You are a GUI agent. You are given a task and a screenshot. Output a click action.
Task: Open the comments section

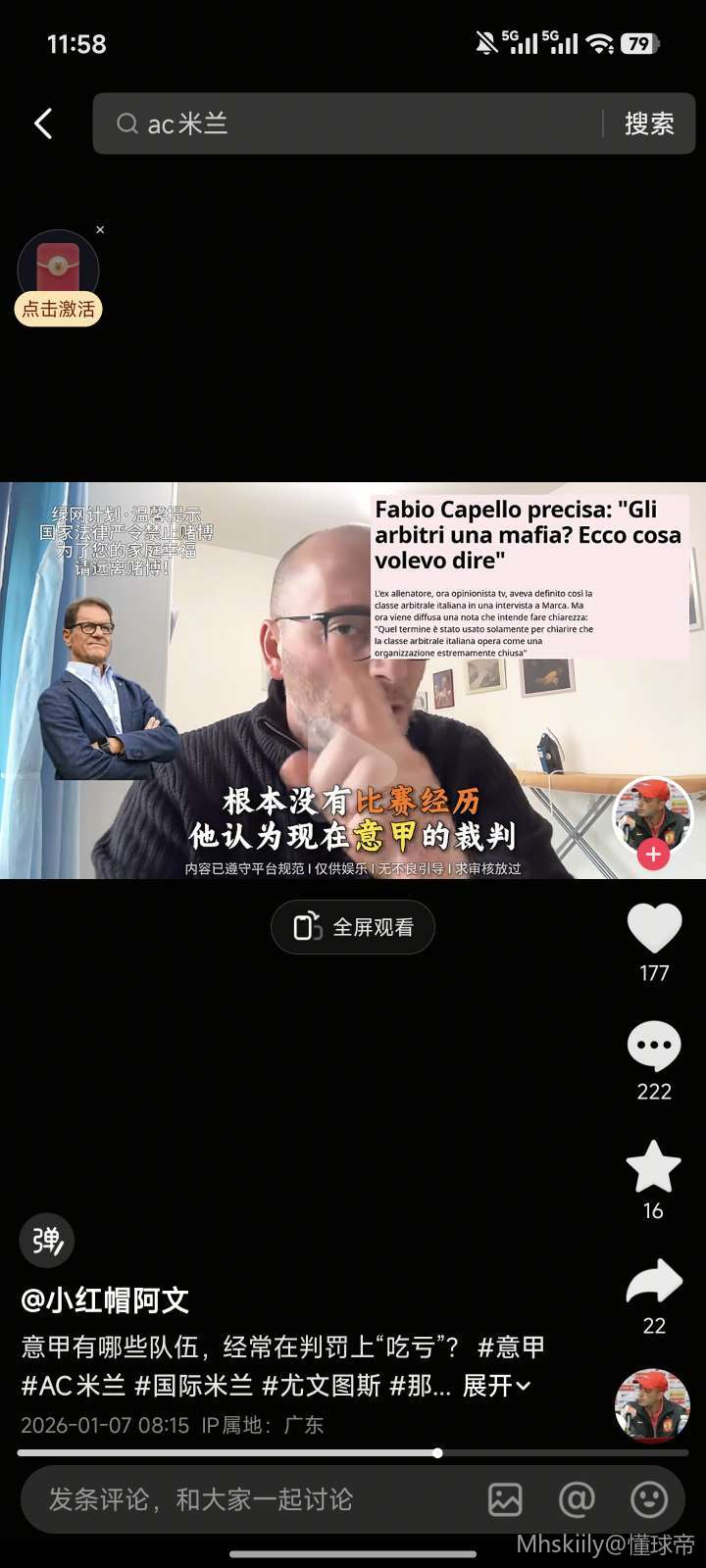(654, 1047)
